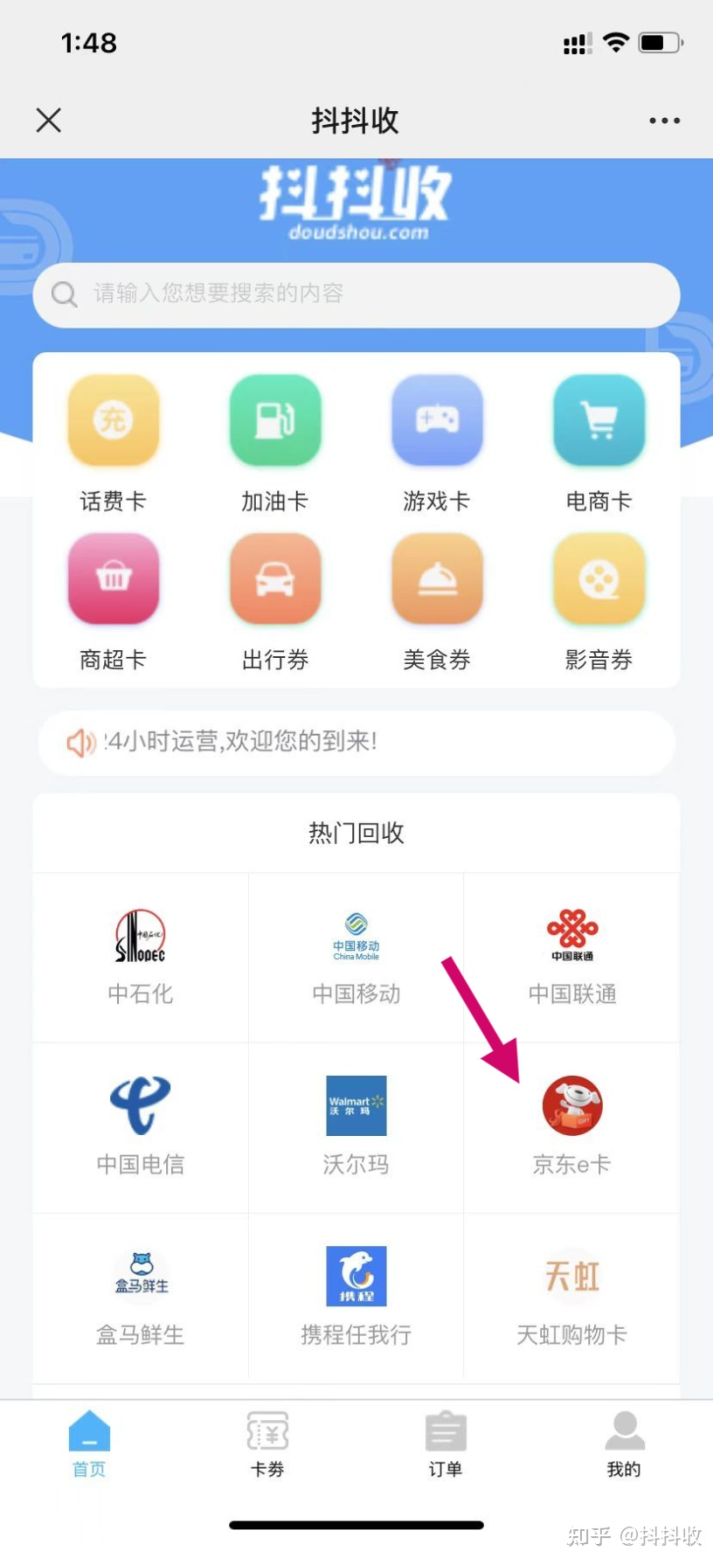Select the 美食券 food coupon icon
The height and width of the screenshot is (1565, 720).
coord(437,578)
